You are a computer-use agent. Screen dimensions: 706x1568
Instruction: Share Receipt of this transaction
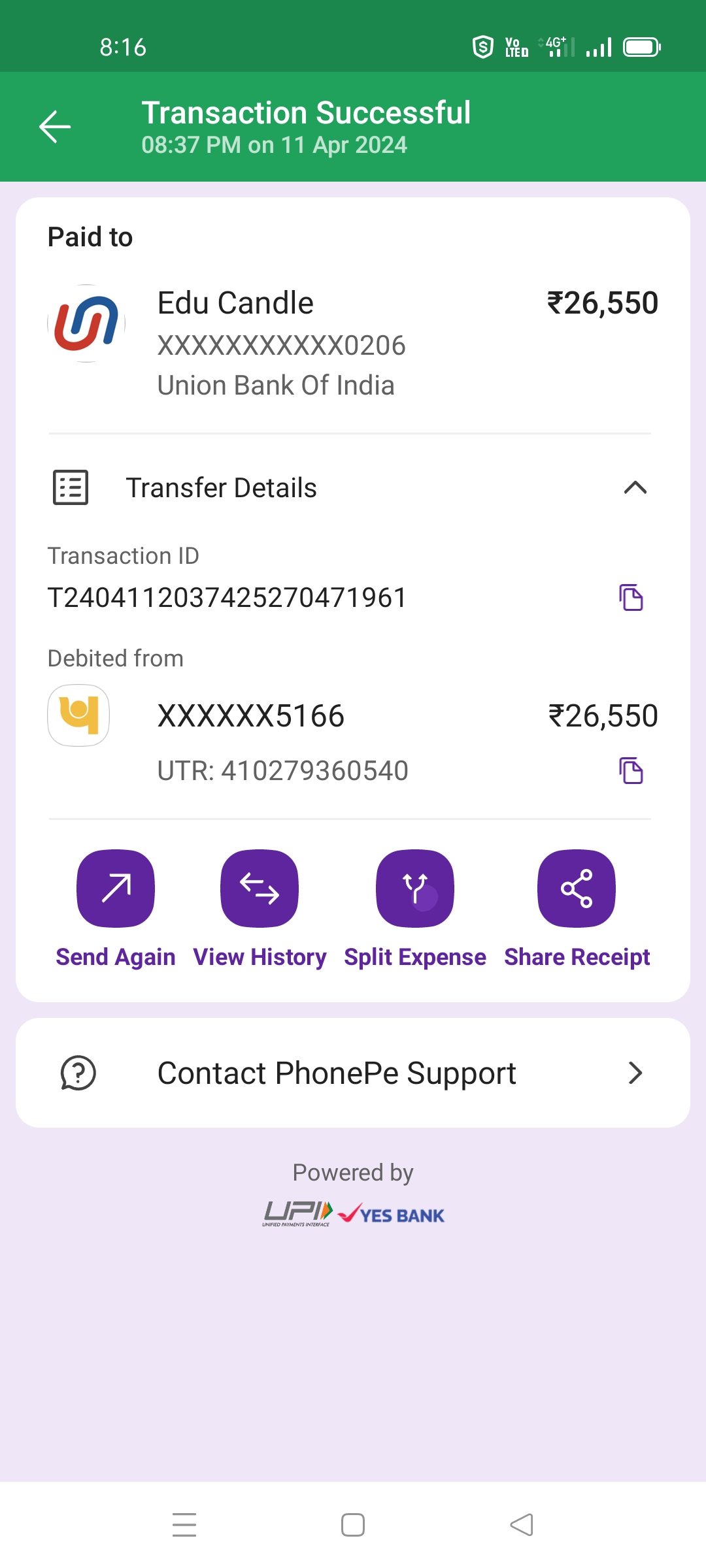(577, 889)
